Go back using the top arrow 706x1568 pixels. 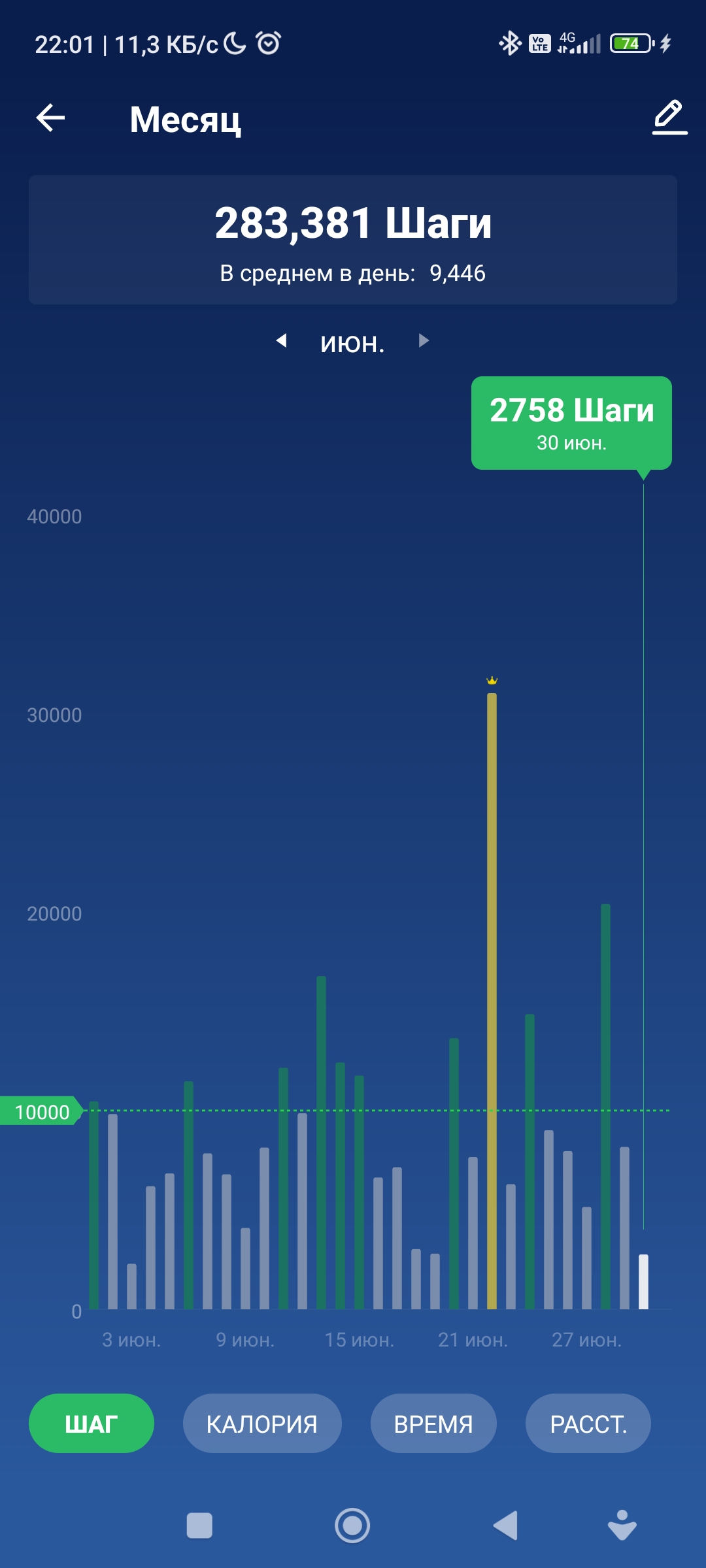[x=50, y=118]
